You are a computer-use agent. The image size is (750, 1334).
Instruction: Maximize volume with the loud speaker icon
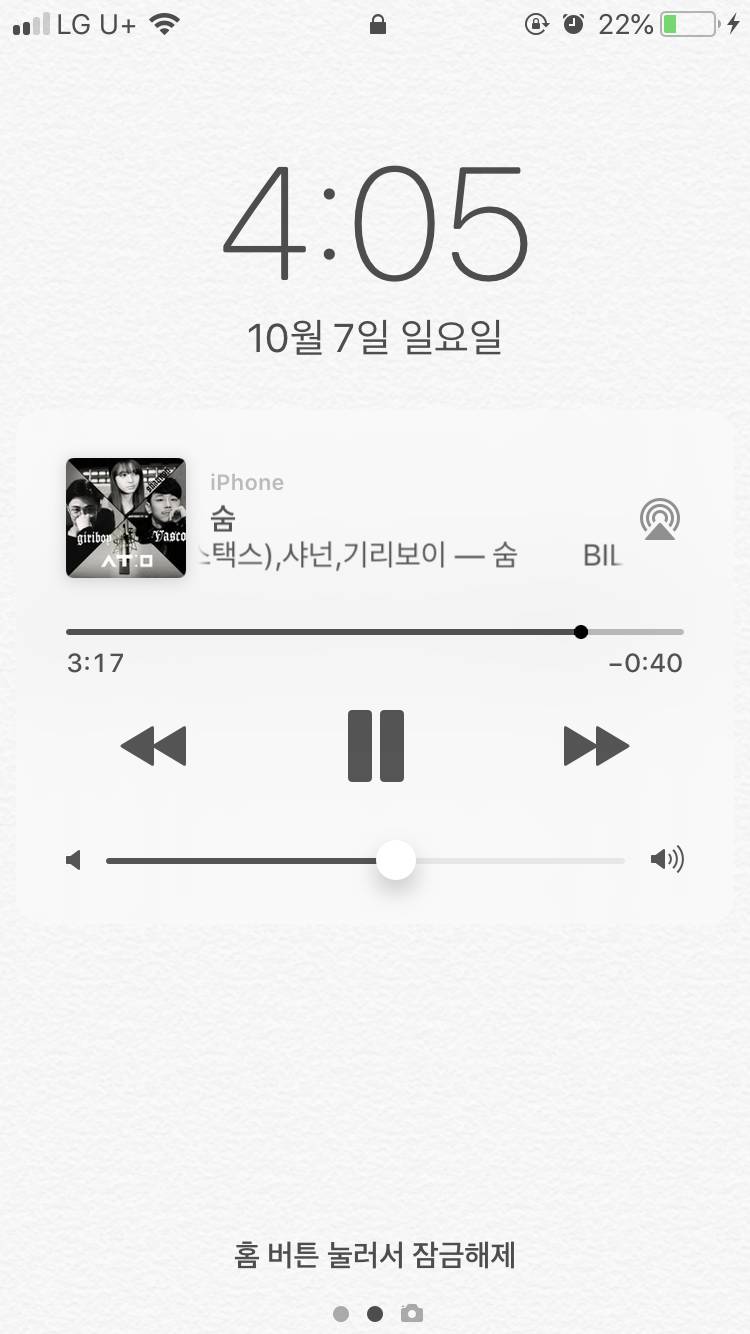[667, 859]
